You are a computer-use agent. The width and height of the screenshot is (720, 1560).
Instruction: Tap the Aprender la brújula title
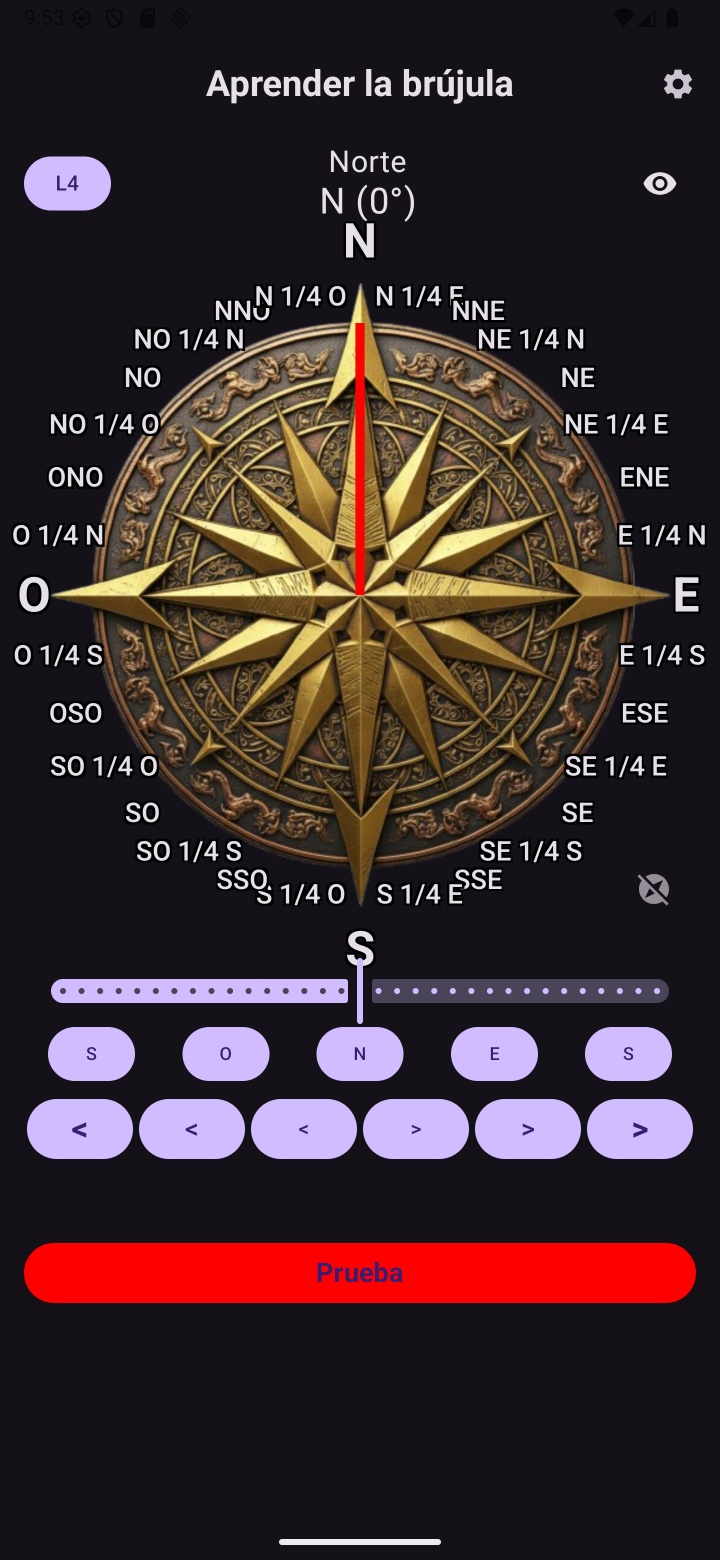pyautogui.click(x=360, y=84)
